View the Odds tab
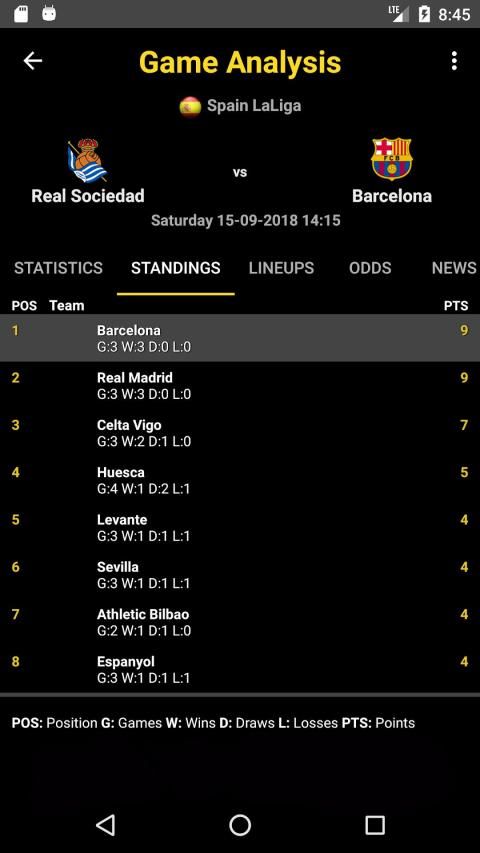 370,268
